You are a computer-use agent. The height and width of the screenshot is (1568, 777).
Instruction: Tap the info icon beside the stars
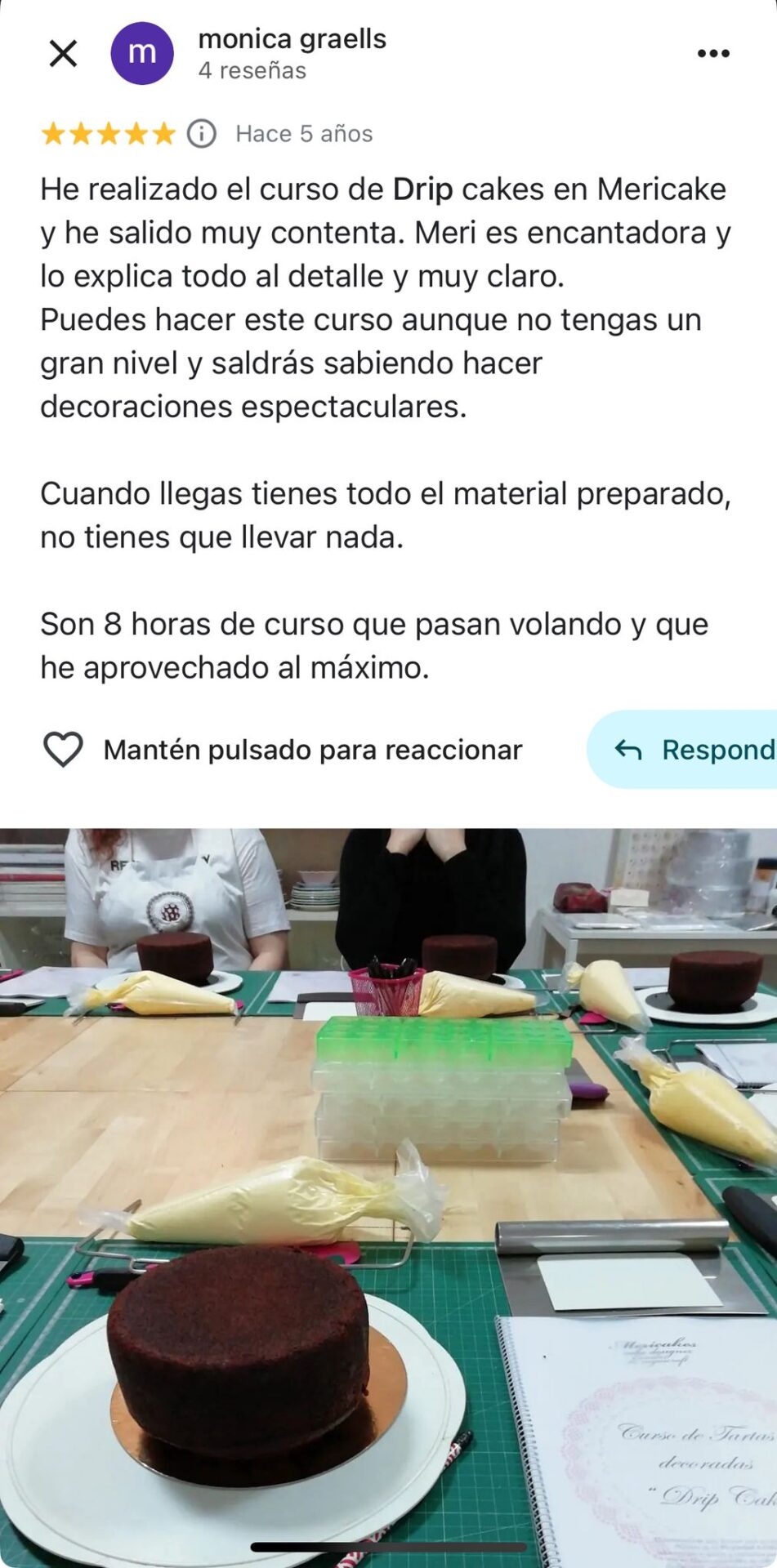[202, 133]
